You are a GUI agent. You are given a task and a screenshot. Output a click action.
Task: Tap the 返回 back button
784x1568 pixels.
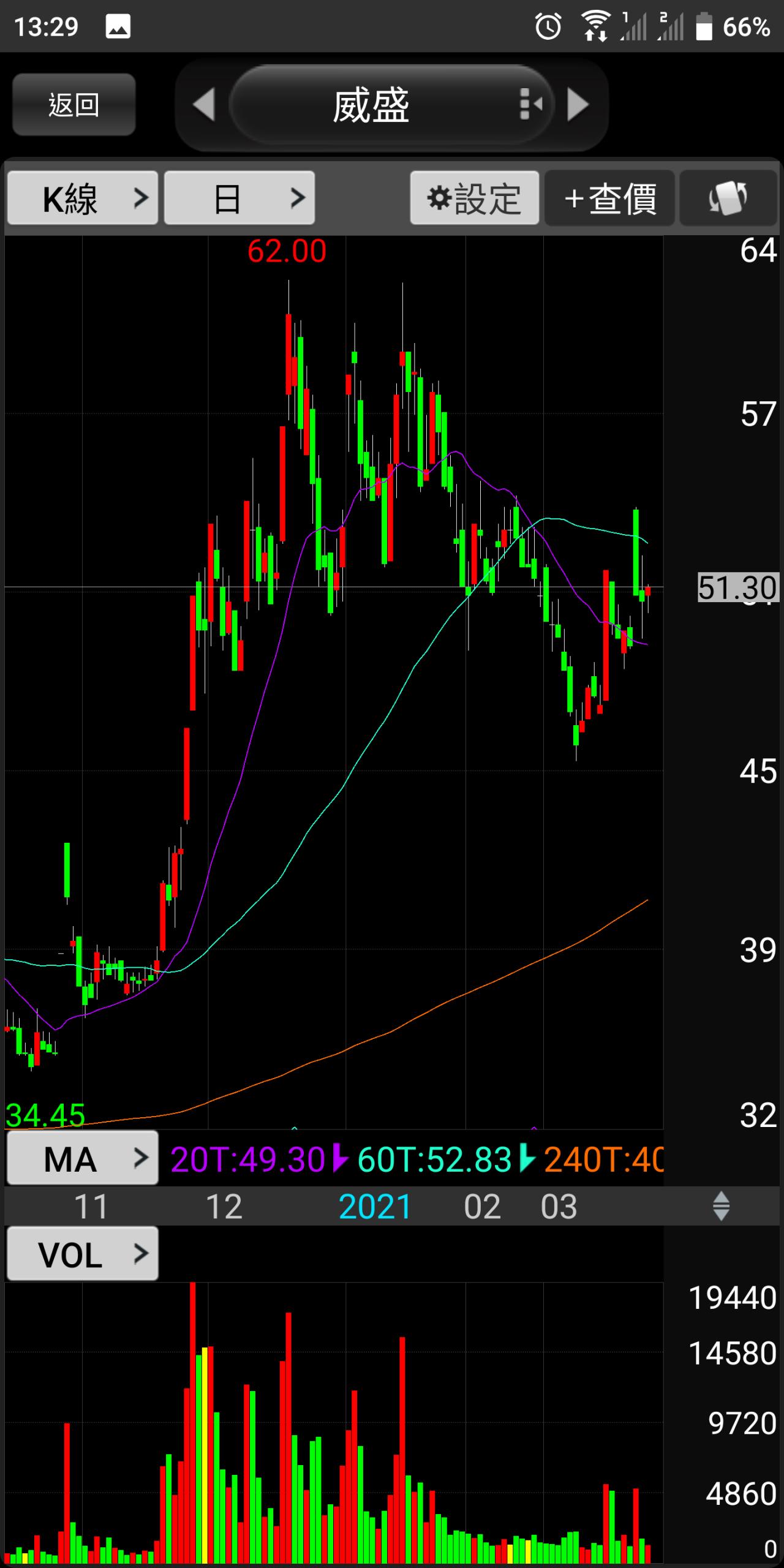tap(73, 105)
